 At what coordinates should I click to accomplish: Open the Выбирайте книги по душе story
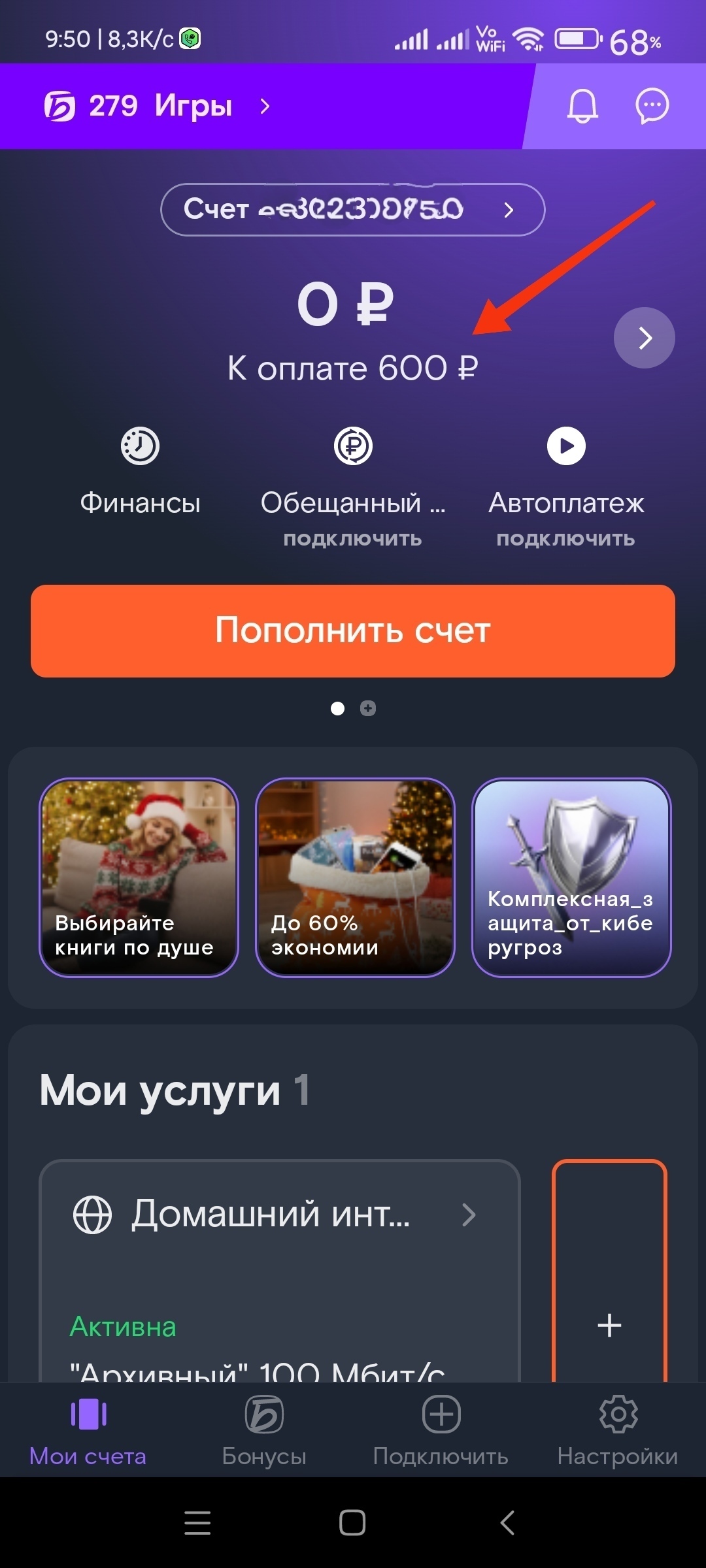coord(139,877)
